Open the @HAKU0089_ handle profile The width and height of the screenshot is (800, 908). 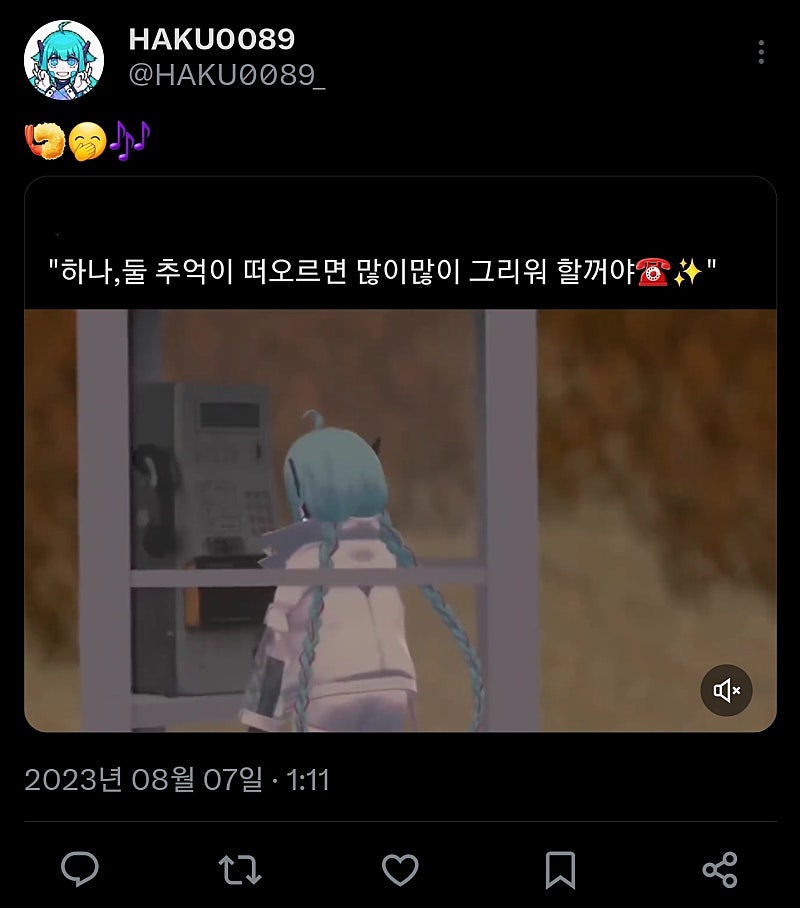coord(227,76)
